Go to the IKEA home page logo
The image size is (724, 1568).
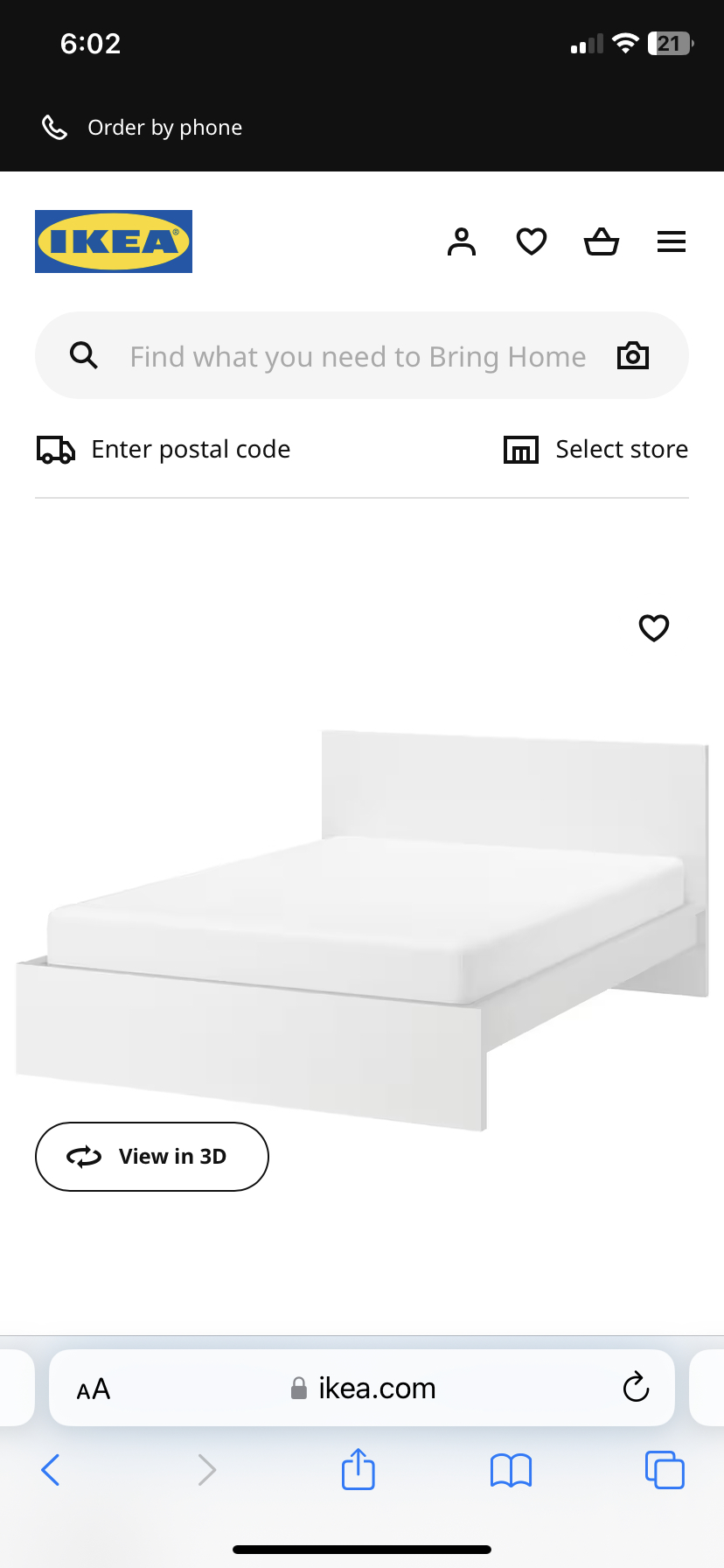pos(114,241)
